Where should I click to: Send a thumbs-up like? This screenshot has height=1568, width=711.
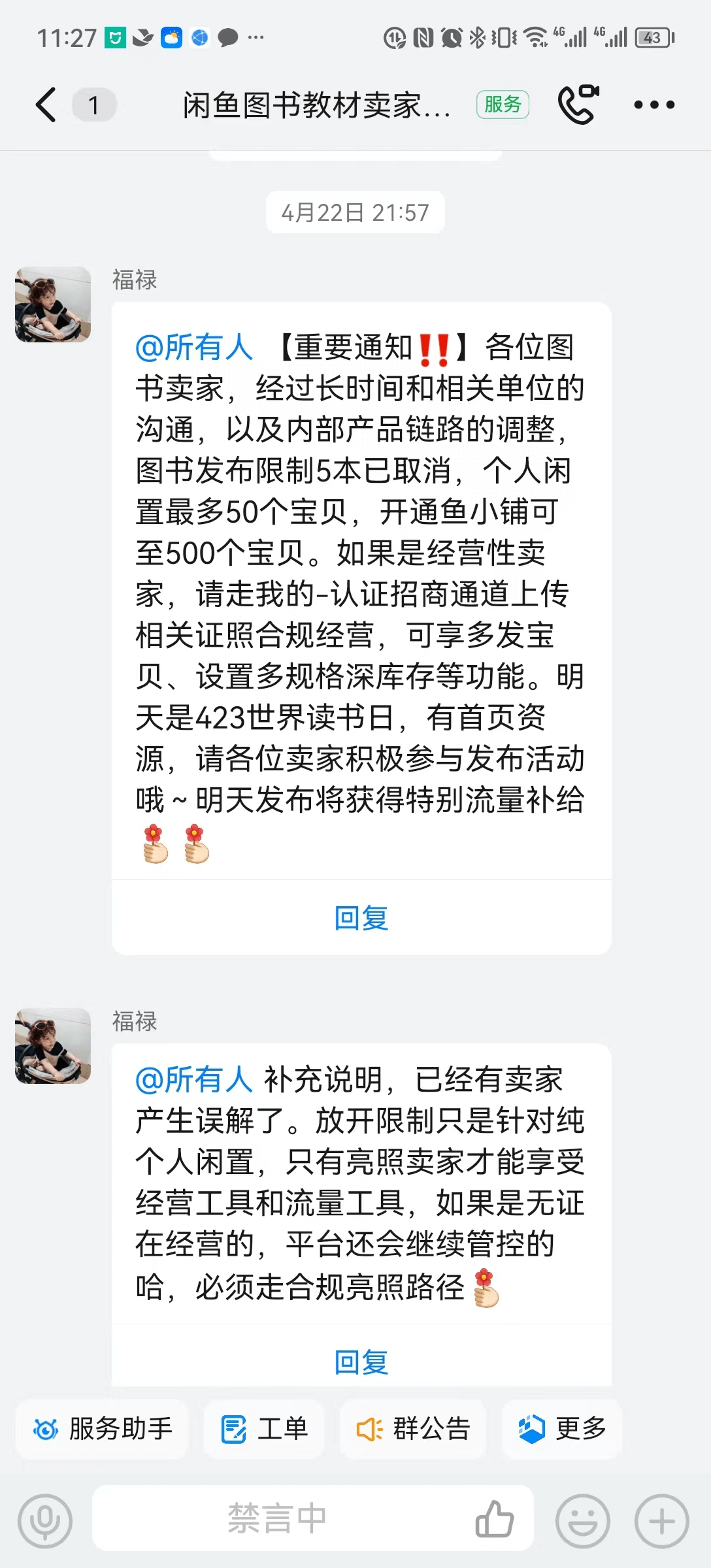[x=494, y=1518]
